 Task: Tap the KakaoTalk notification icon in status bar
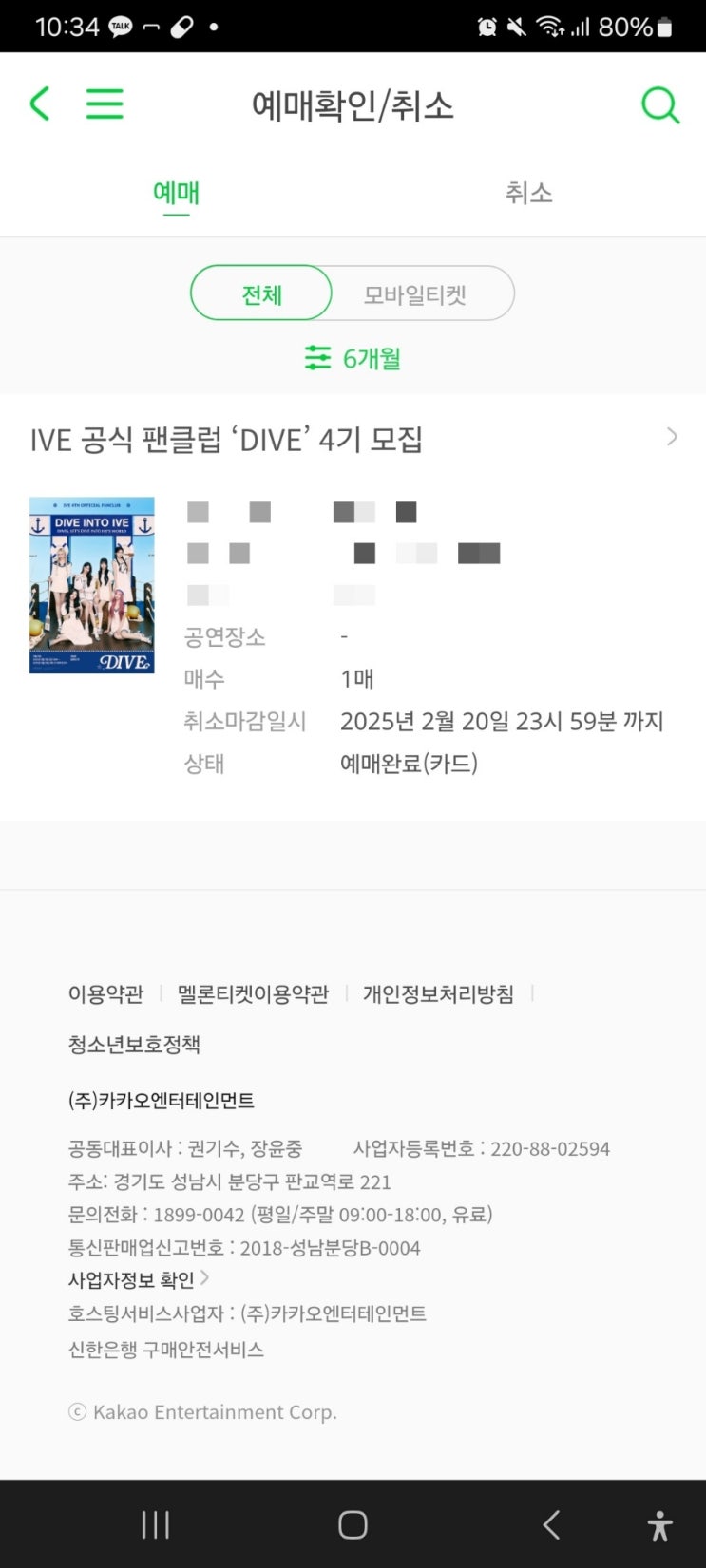click(x=120, y=25)
